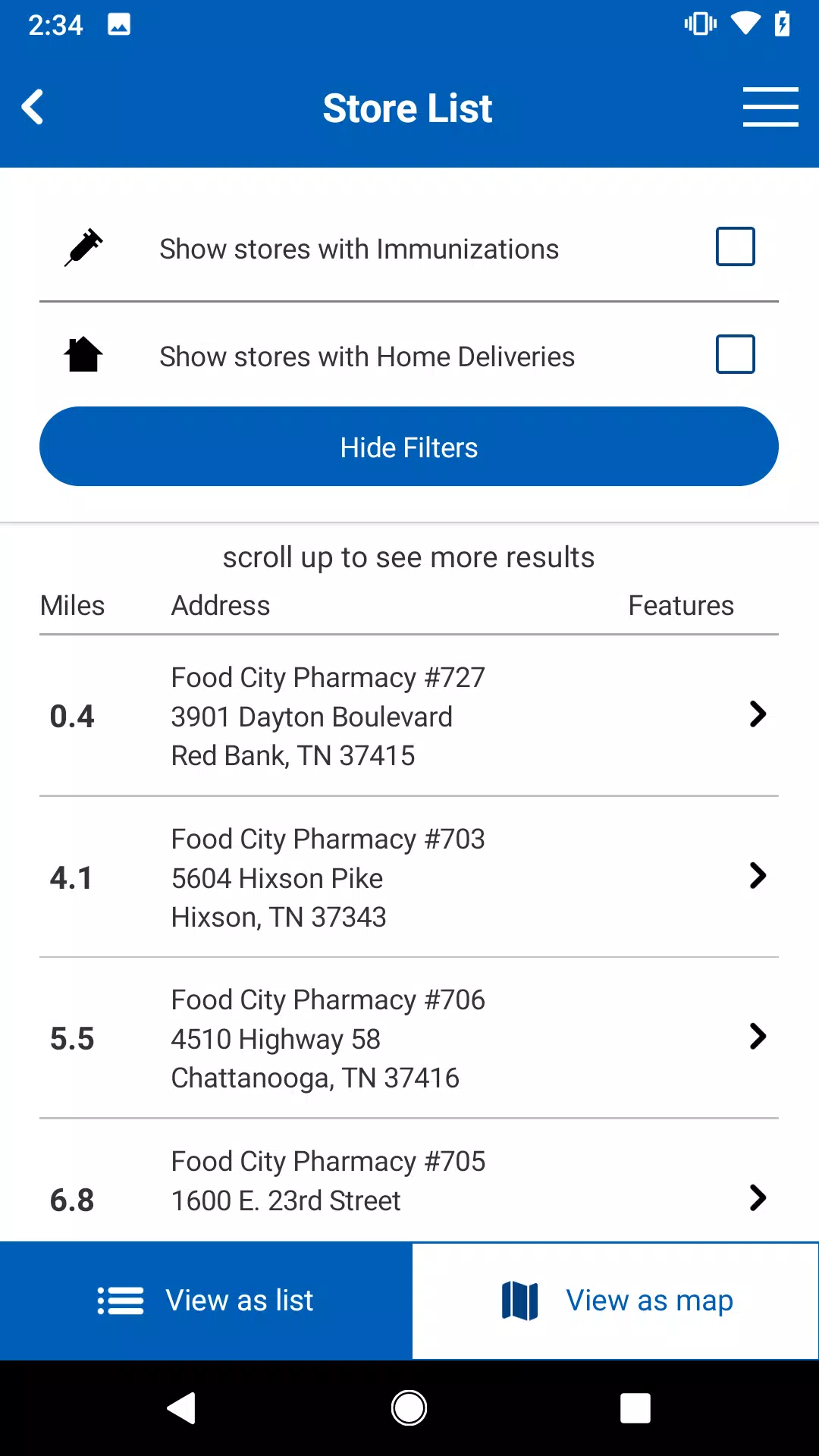Image resolution: width=819 pixels, height=1456 pixels.
Task: Enable the Home Deliveries filter checkbox
Action: tap(735, 354)
